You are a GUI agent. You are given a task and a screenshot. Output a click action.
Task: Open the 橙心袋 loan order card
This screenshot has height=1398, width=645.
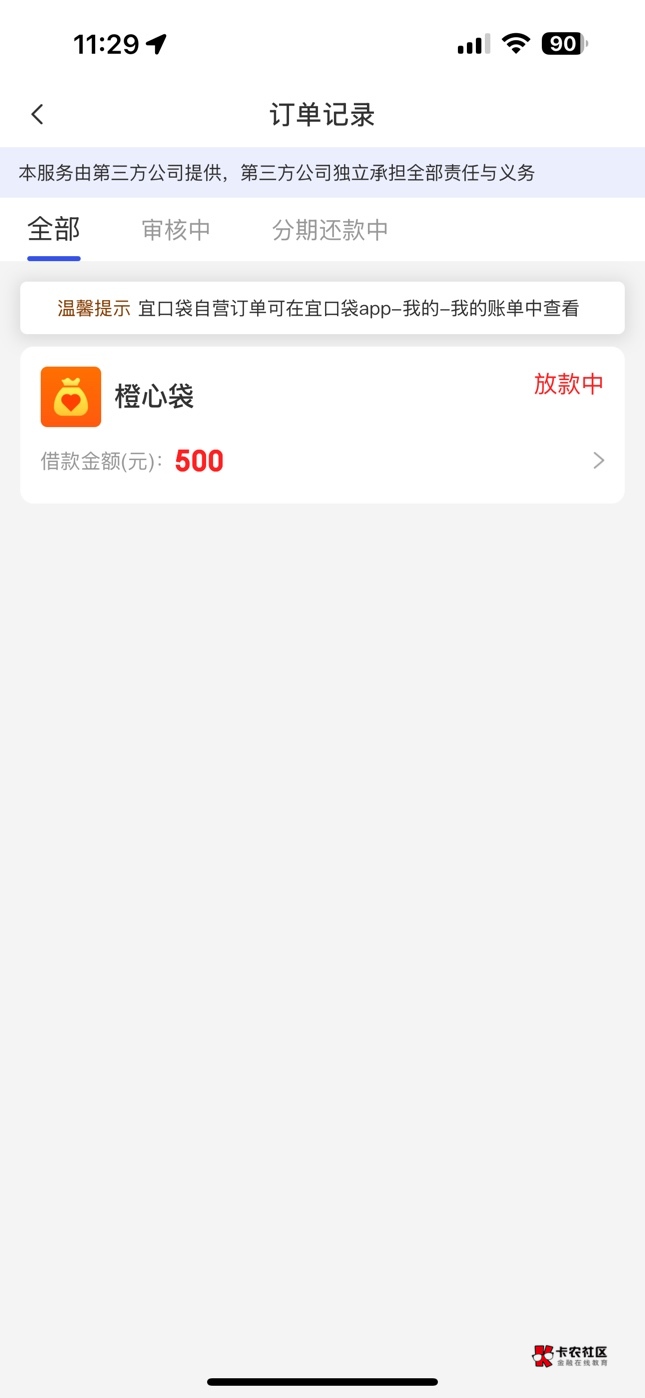pos(322,425)
